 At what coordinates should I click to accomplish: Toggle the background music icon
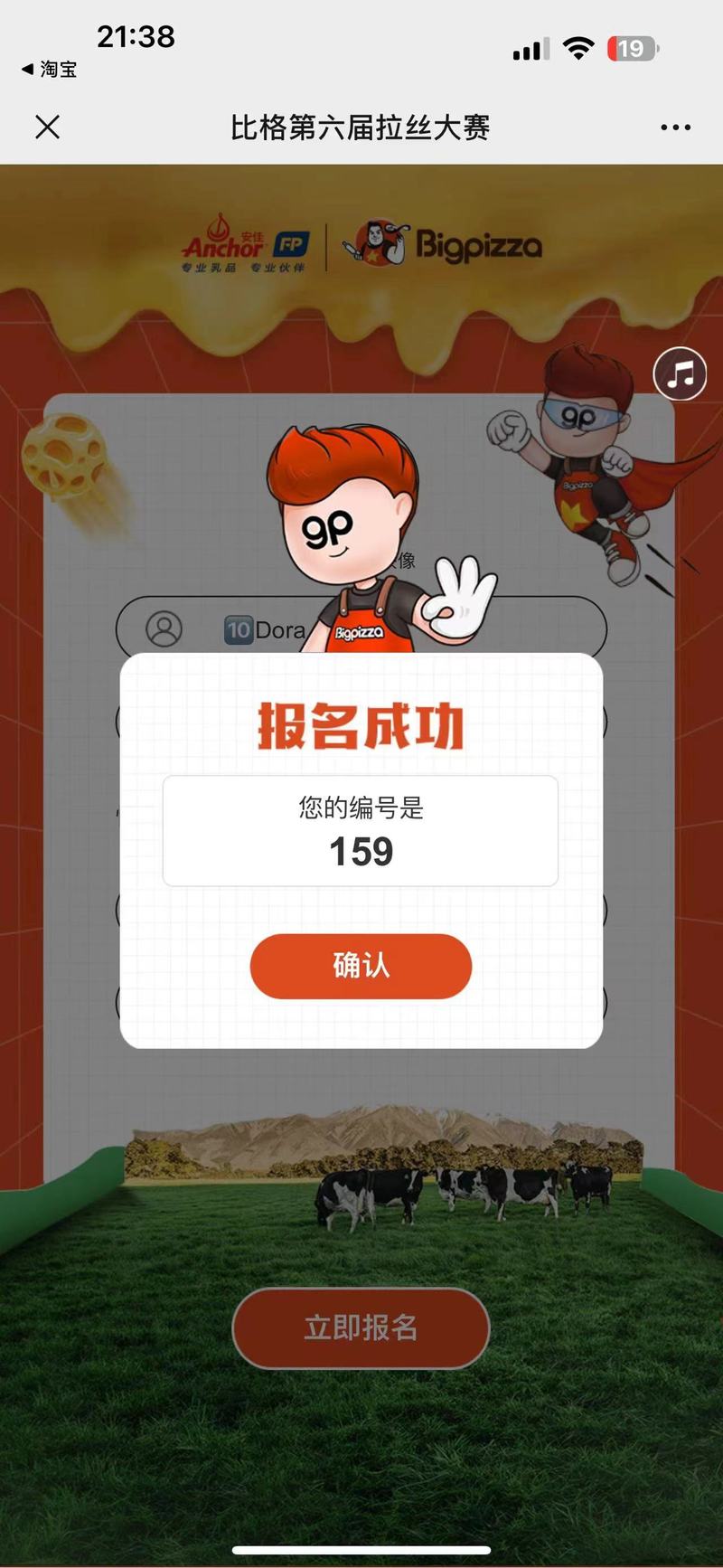[680, 373]
